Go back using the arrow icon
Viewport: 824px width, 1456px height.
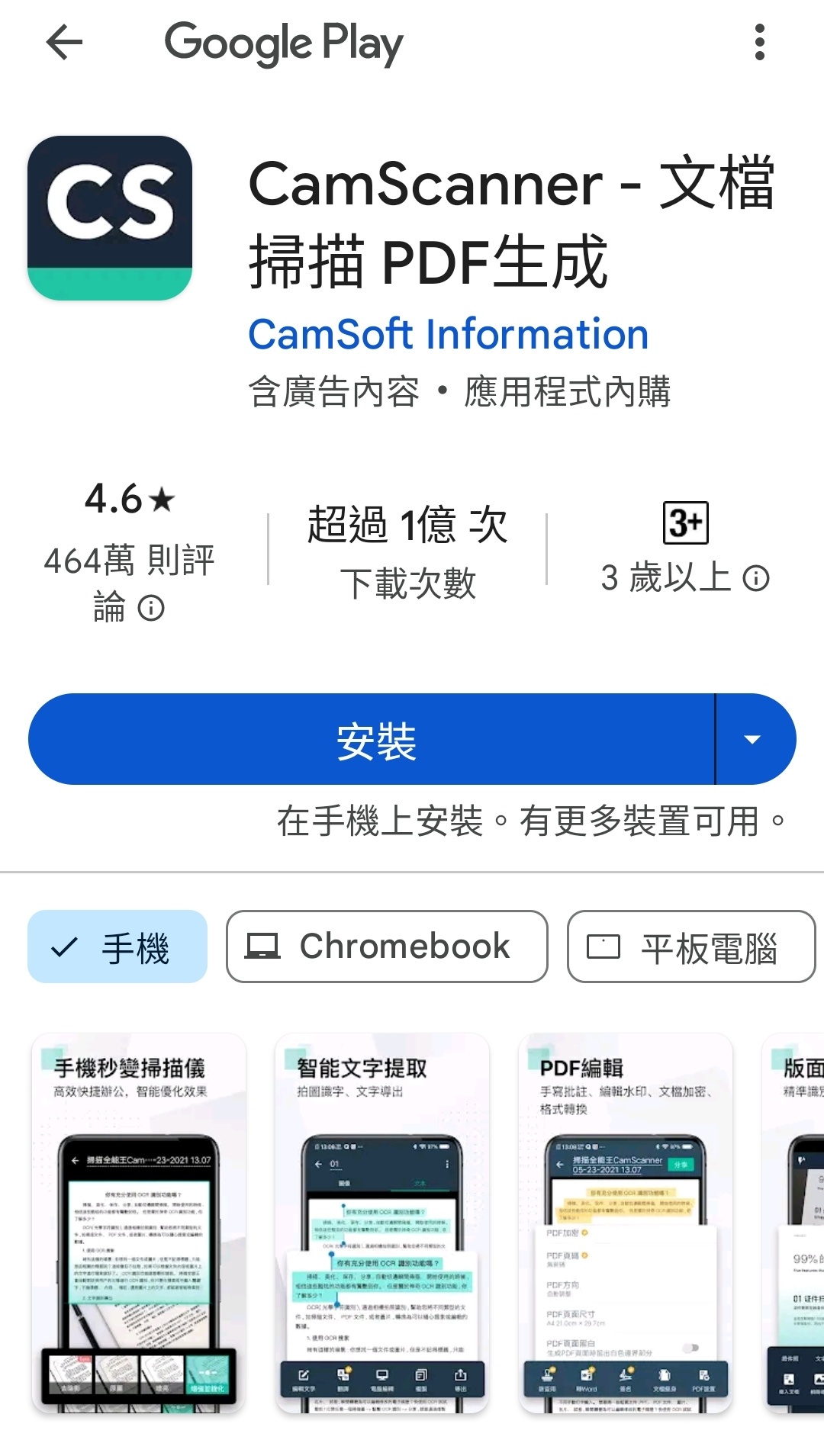click(x=64, y=42)
